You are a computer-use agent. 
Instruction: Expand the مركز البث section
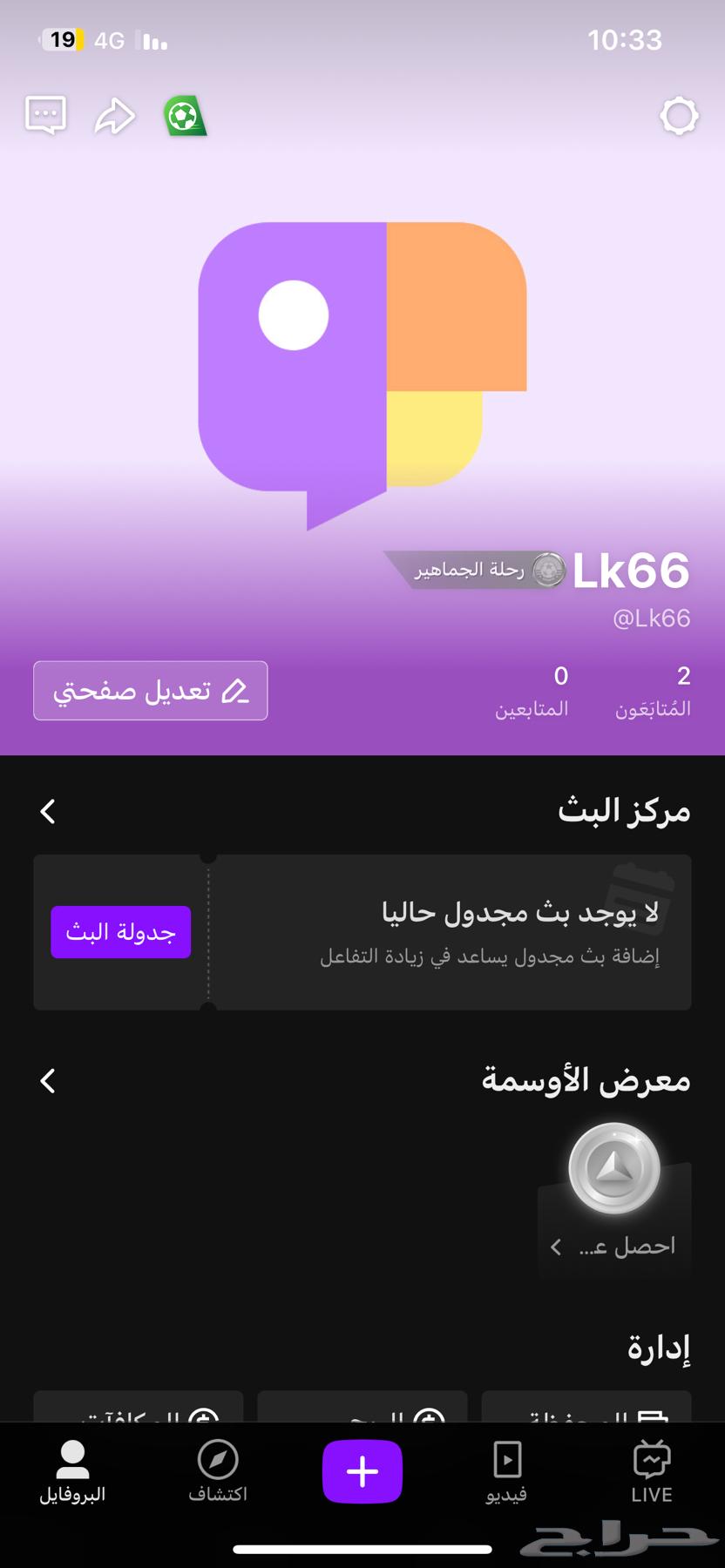(48, 811)
